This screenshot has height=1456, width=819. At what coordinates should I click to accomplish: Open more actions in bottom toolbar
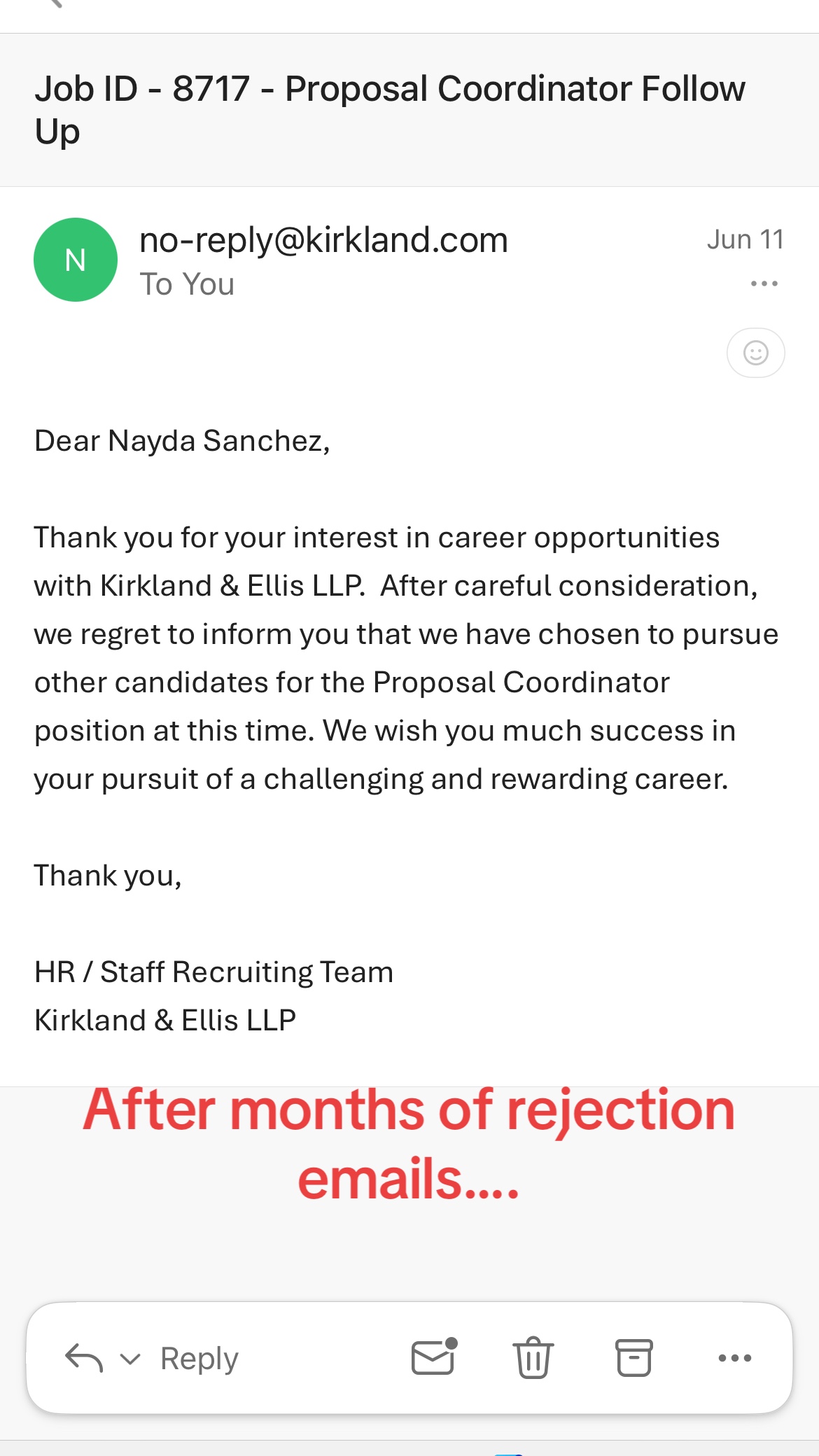click(735, 1358)
